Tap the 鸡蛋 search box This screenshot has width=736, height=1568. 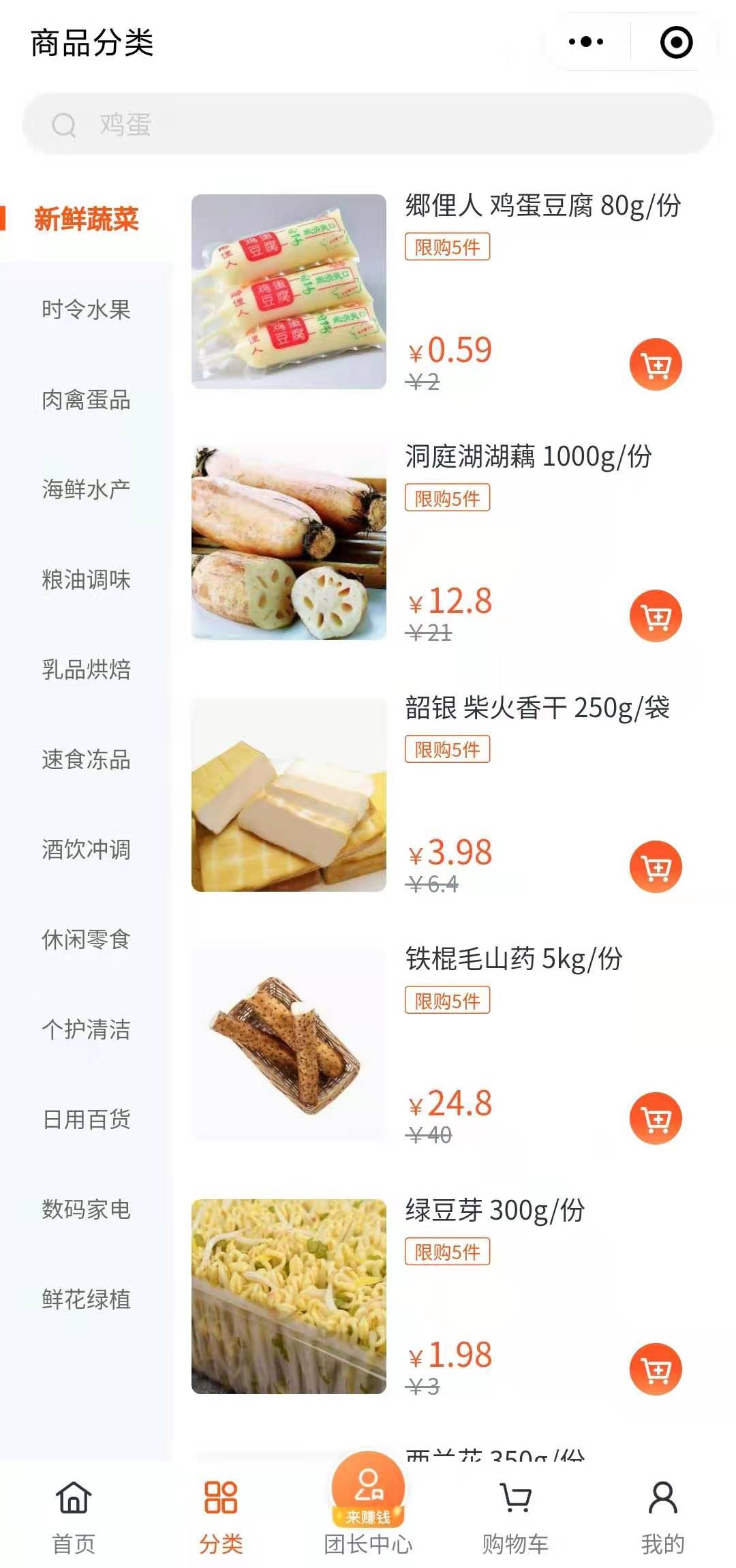[x=368, y=124]
